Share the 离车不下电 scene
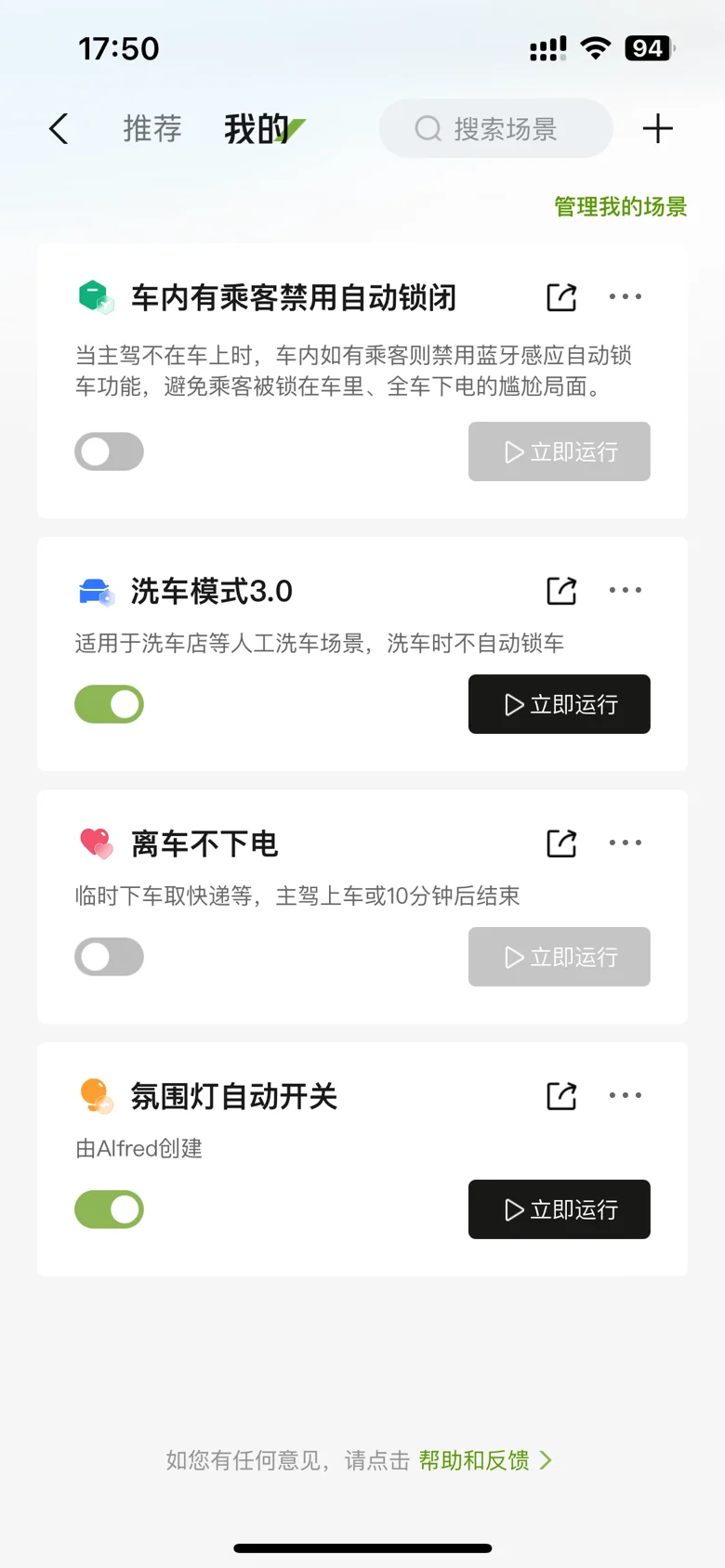 tap(561, 843)
